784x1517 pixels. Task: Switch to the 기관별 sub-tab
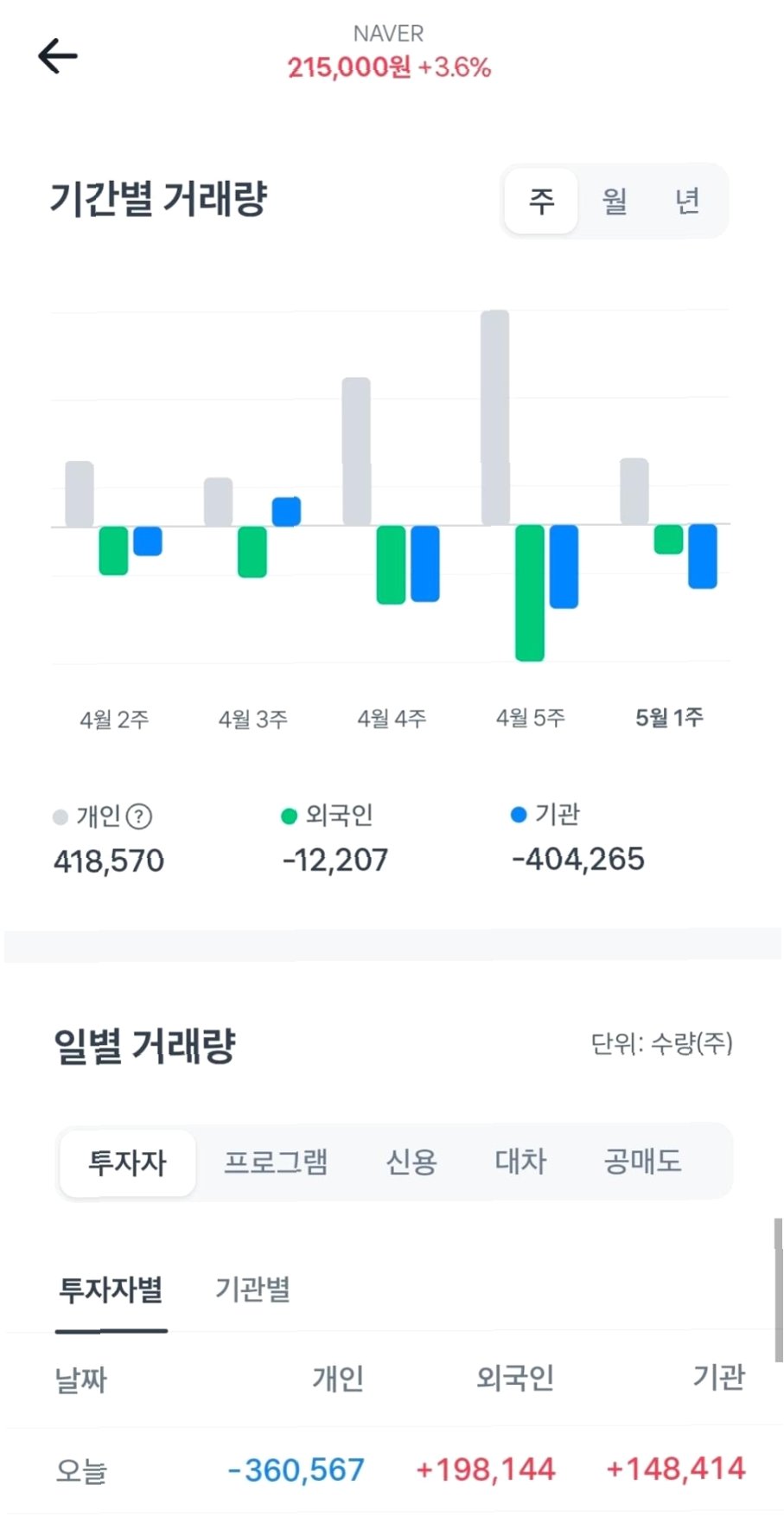[x=252, y=1290]
